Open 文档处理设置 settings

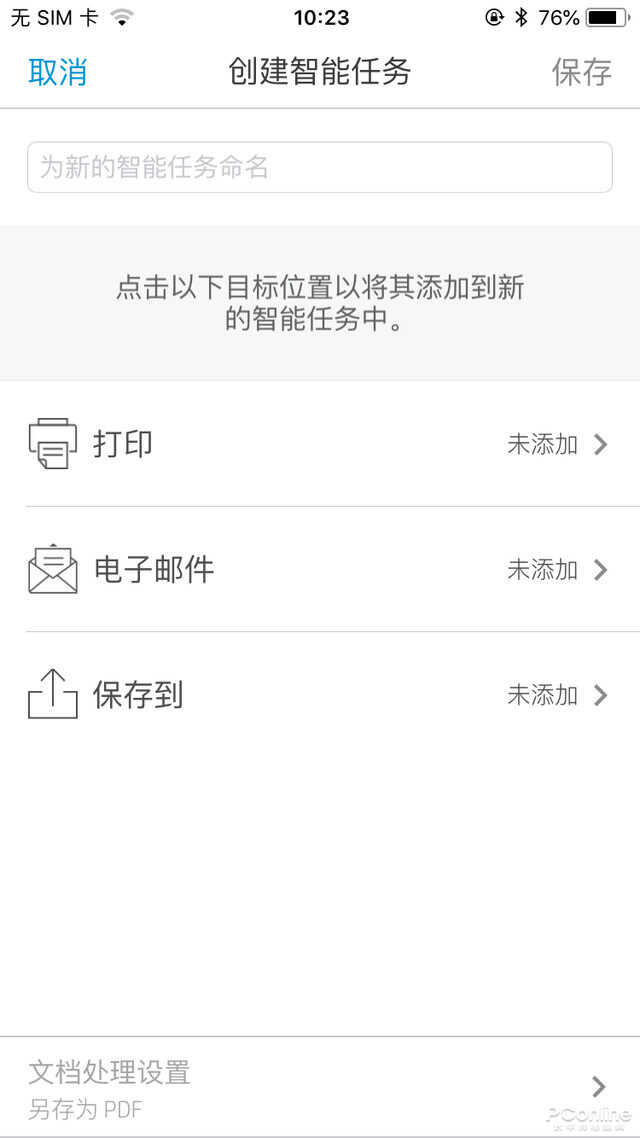(x=320, y=1086)
